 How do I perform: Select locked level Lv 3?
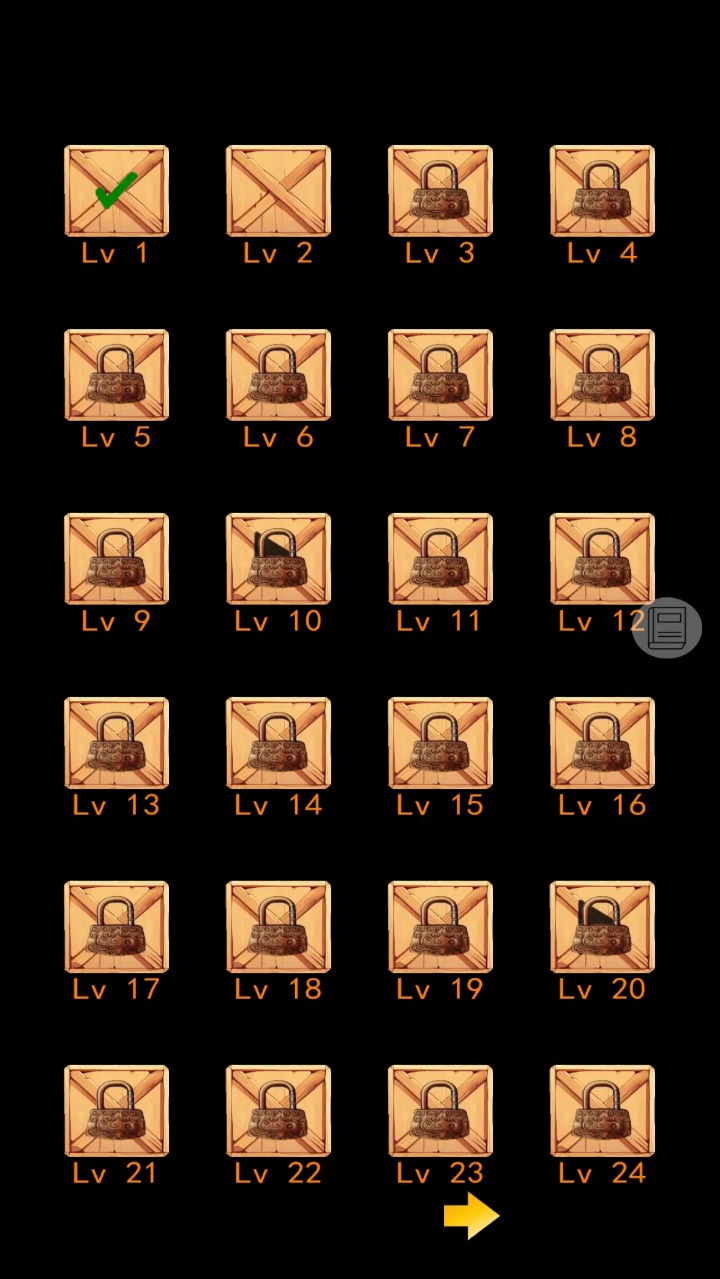[440, 191]
